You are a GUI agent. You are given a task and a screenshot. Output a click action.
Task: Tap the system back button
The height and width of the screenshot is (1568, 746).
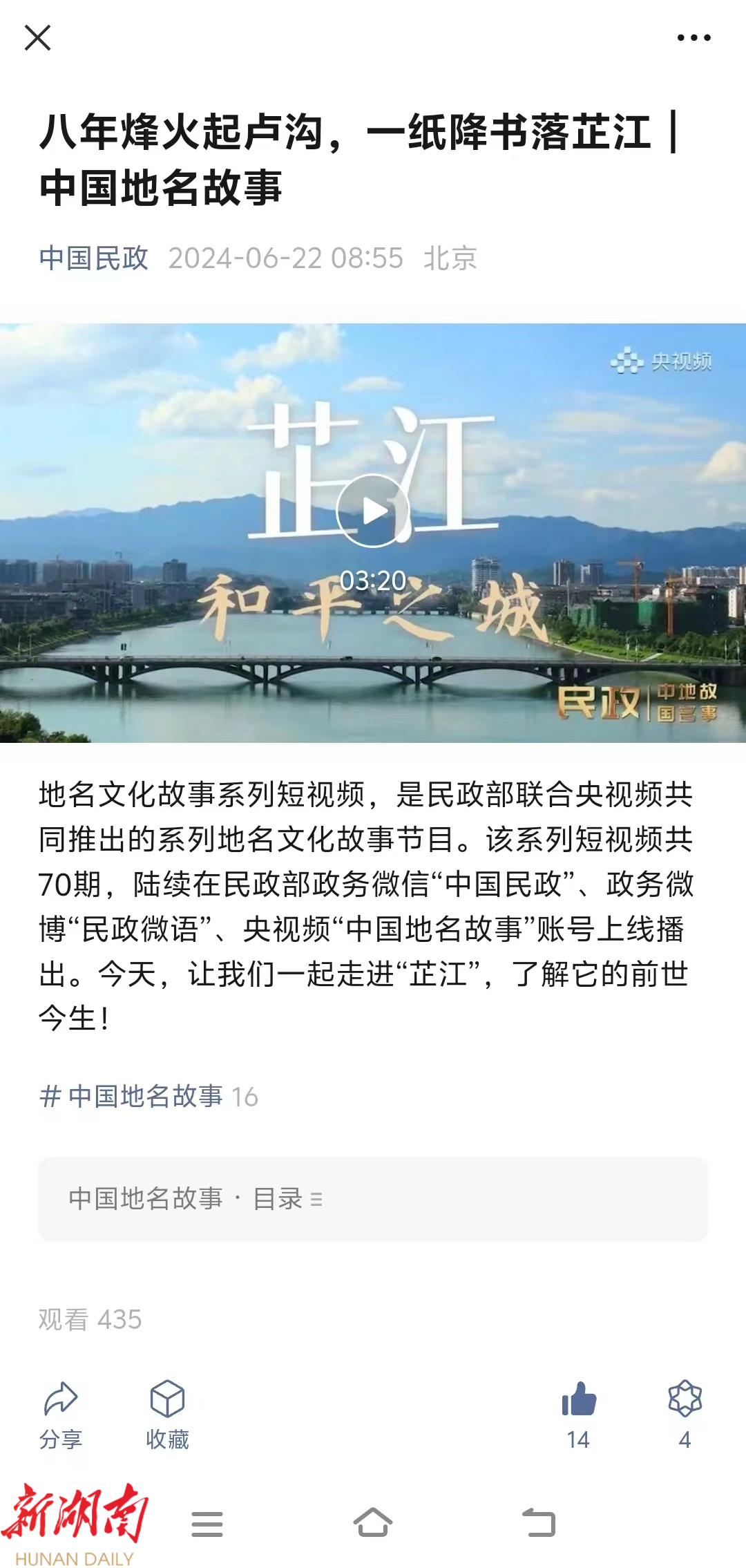(539, 1523)
